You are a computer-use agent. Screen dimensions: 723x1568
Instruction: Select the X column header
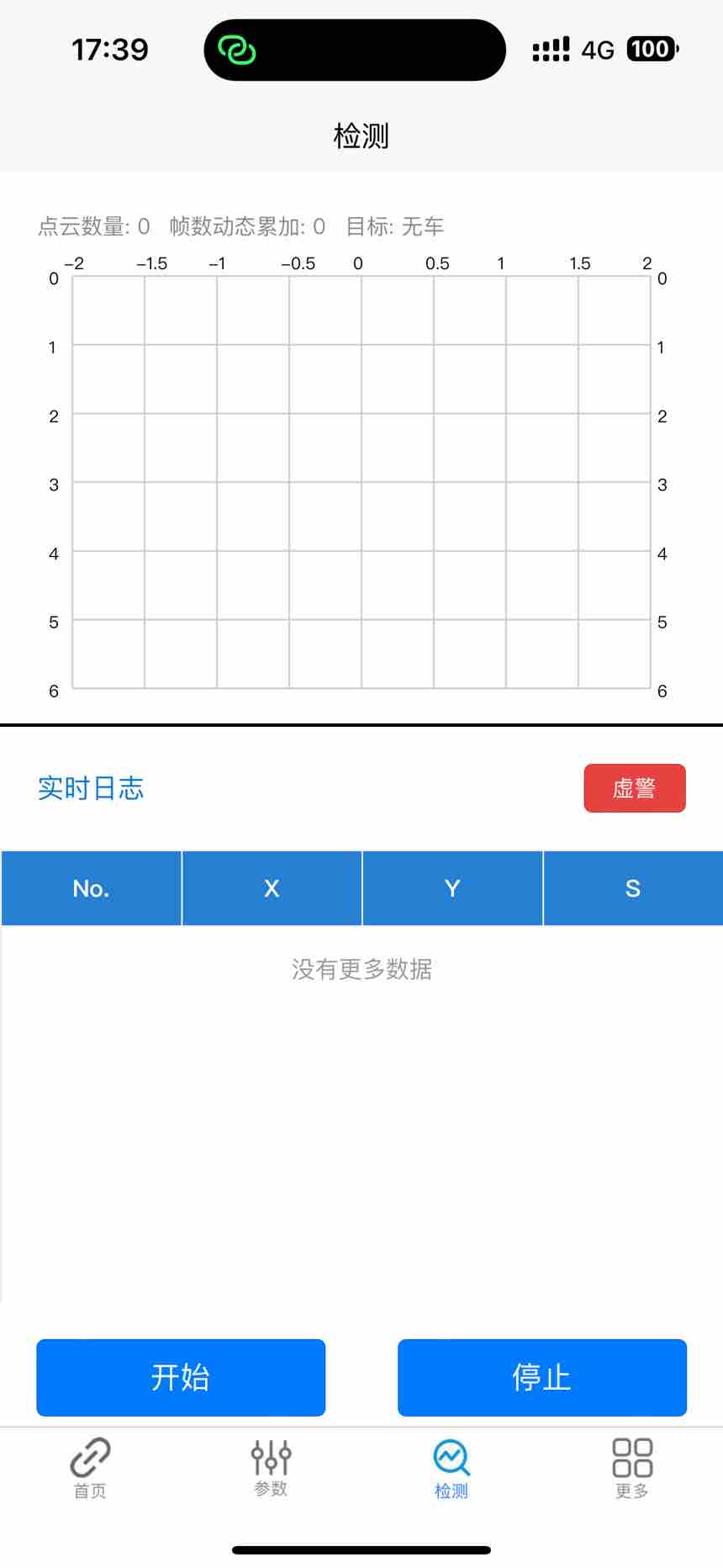click(271, 887)
